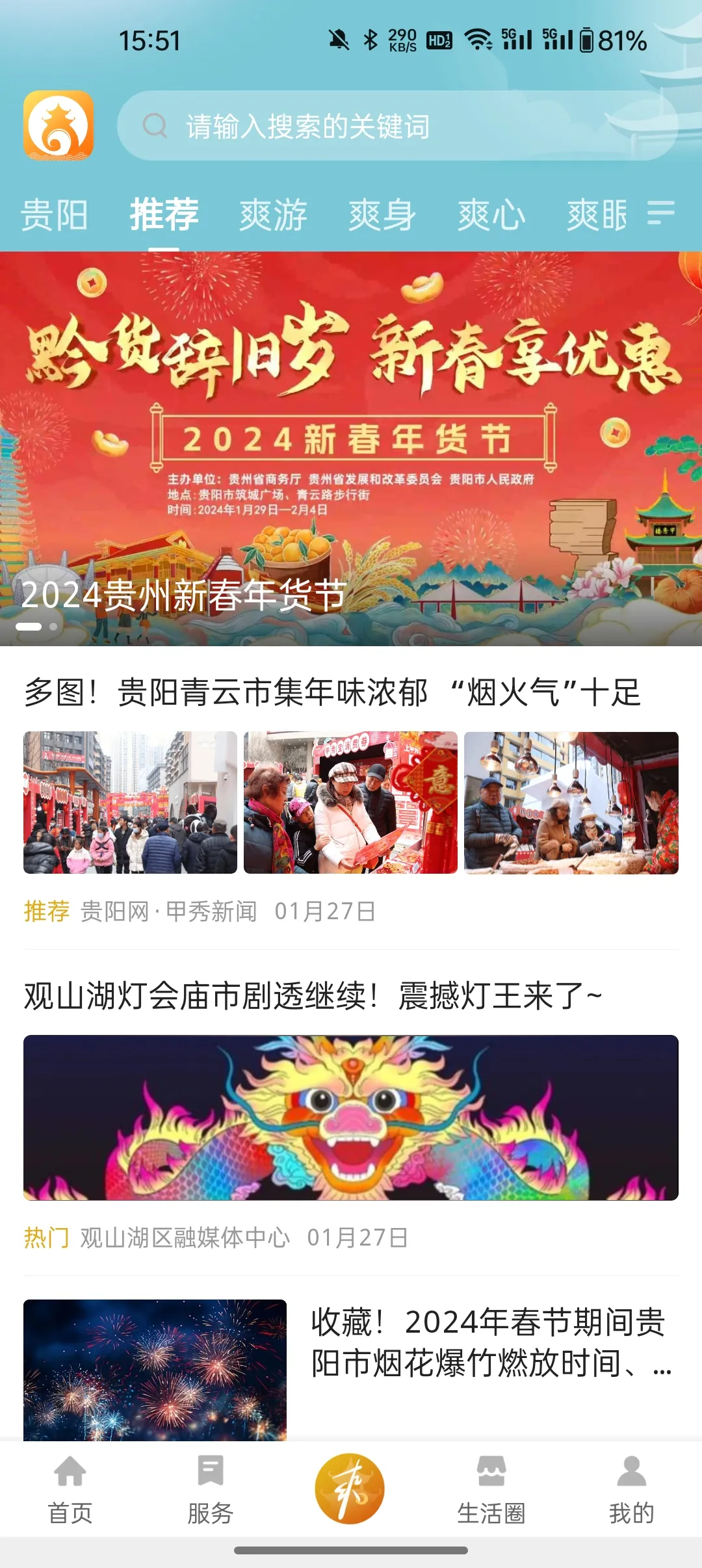Open the channel list menu icon
Screen dimensions: 702x1568
(661, 213)
